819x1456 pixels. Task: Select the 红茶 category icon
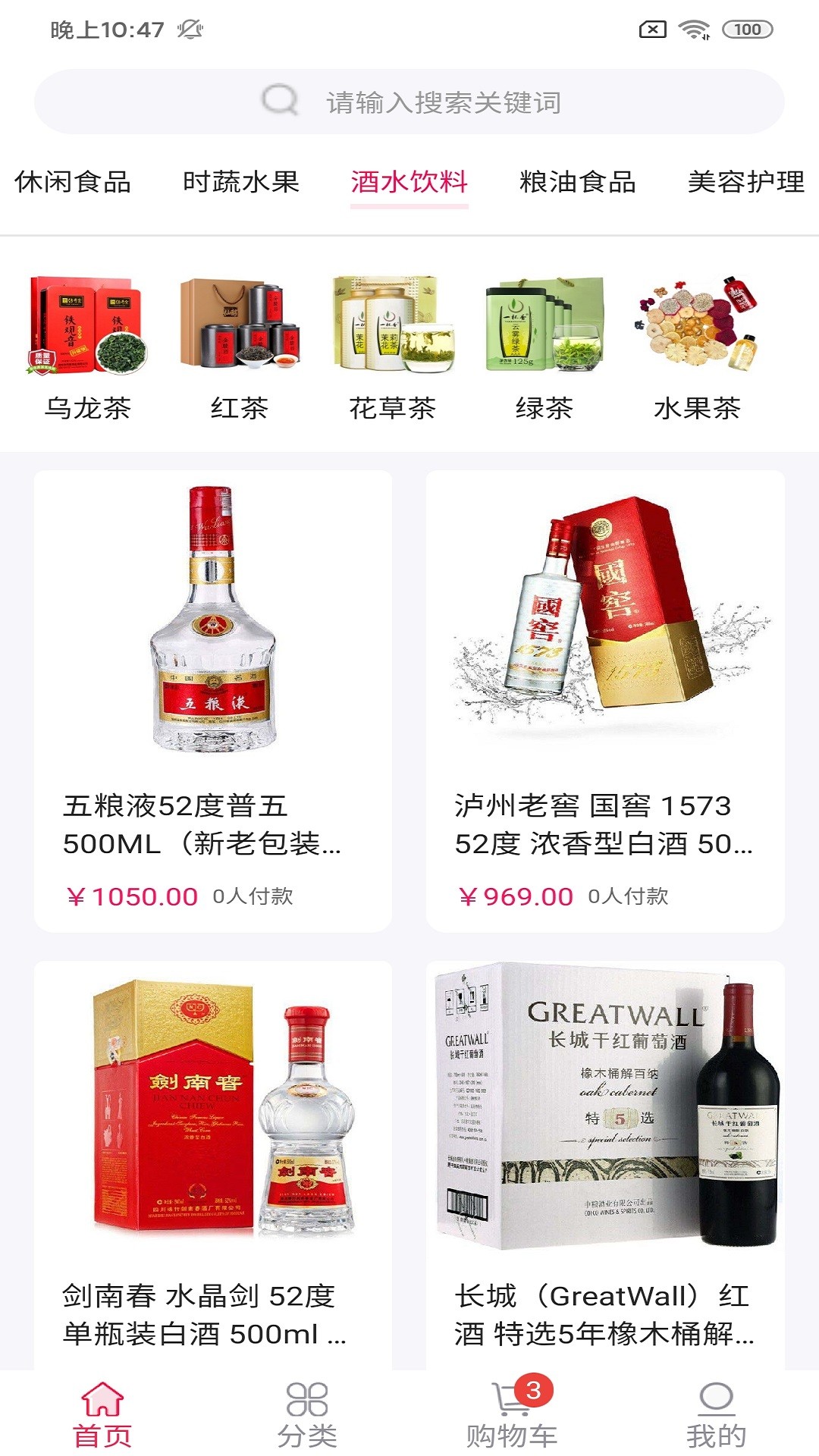(x=240, y=330)
